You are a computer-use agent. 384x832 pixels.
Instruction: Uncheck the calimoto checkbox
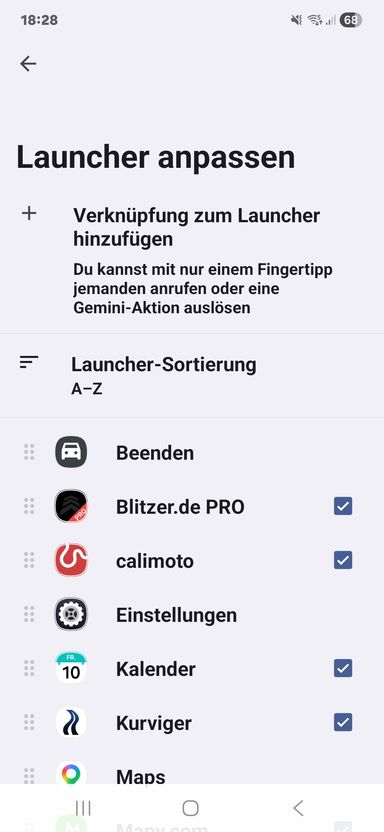343,560
